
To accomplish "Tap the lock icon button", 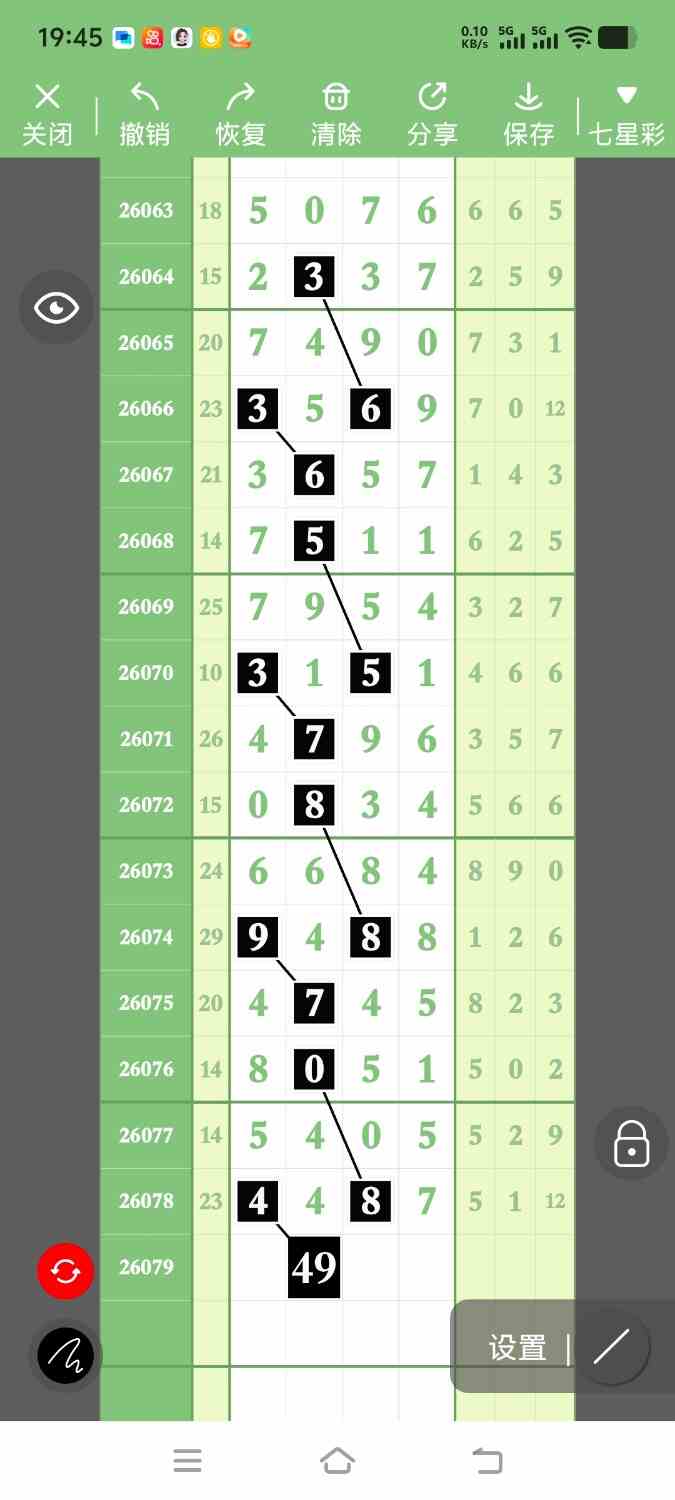I will [631, 1143].
